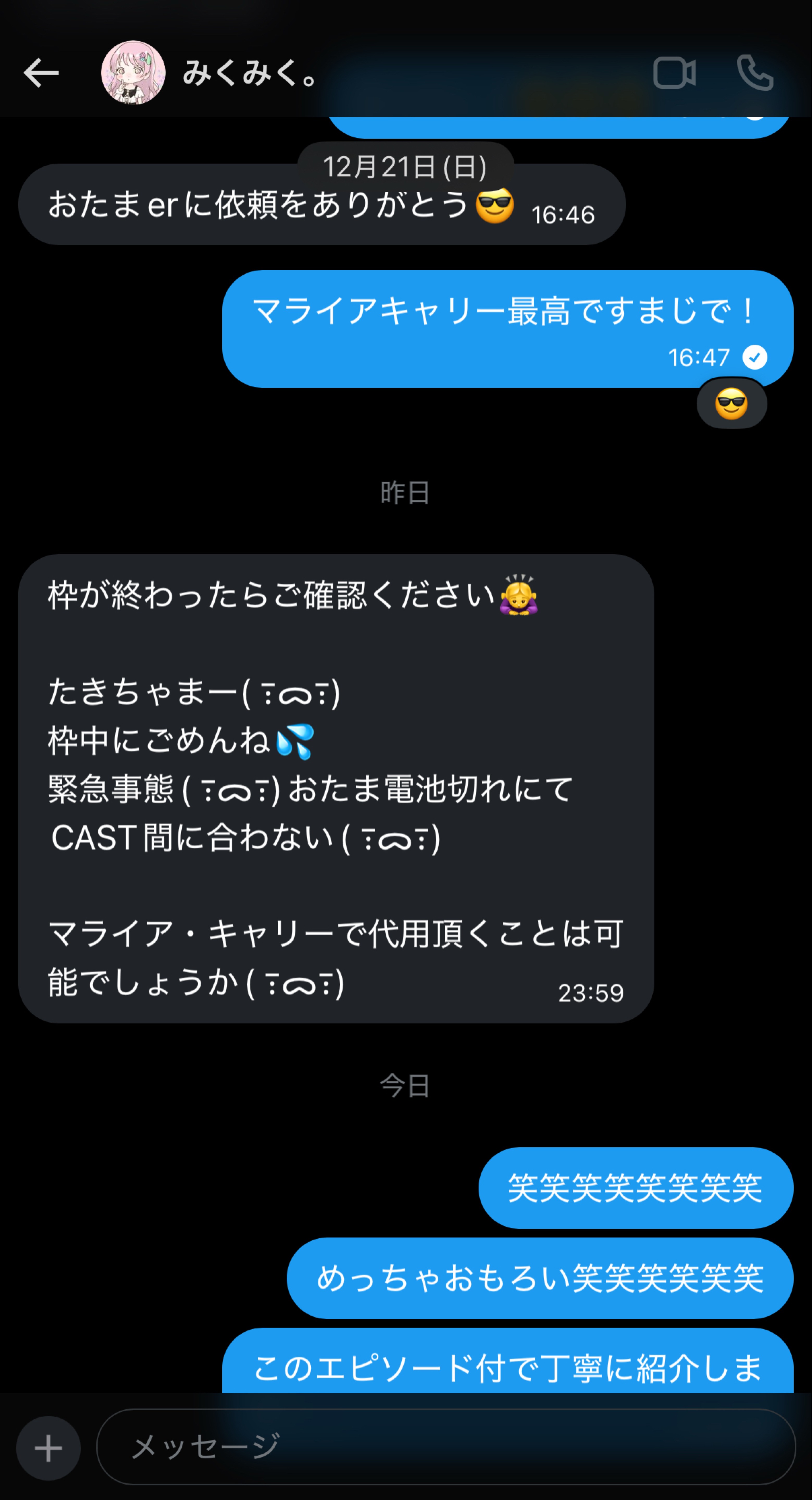
Task: Tap the このエピソード付 message bubble
Action: pos(512,1367)
